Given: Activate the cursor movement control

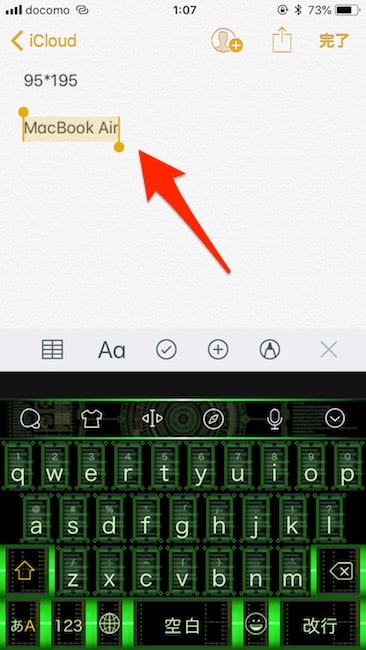Looking at the screenshot, I should 153,419.
